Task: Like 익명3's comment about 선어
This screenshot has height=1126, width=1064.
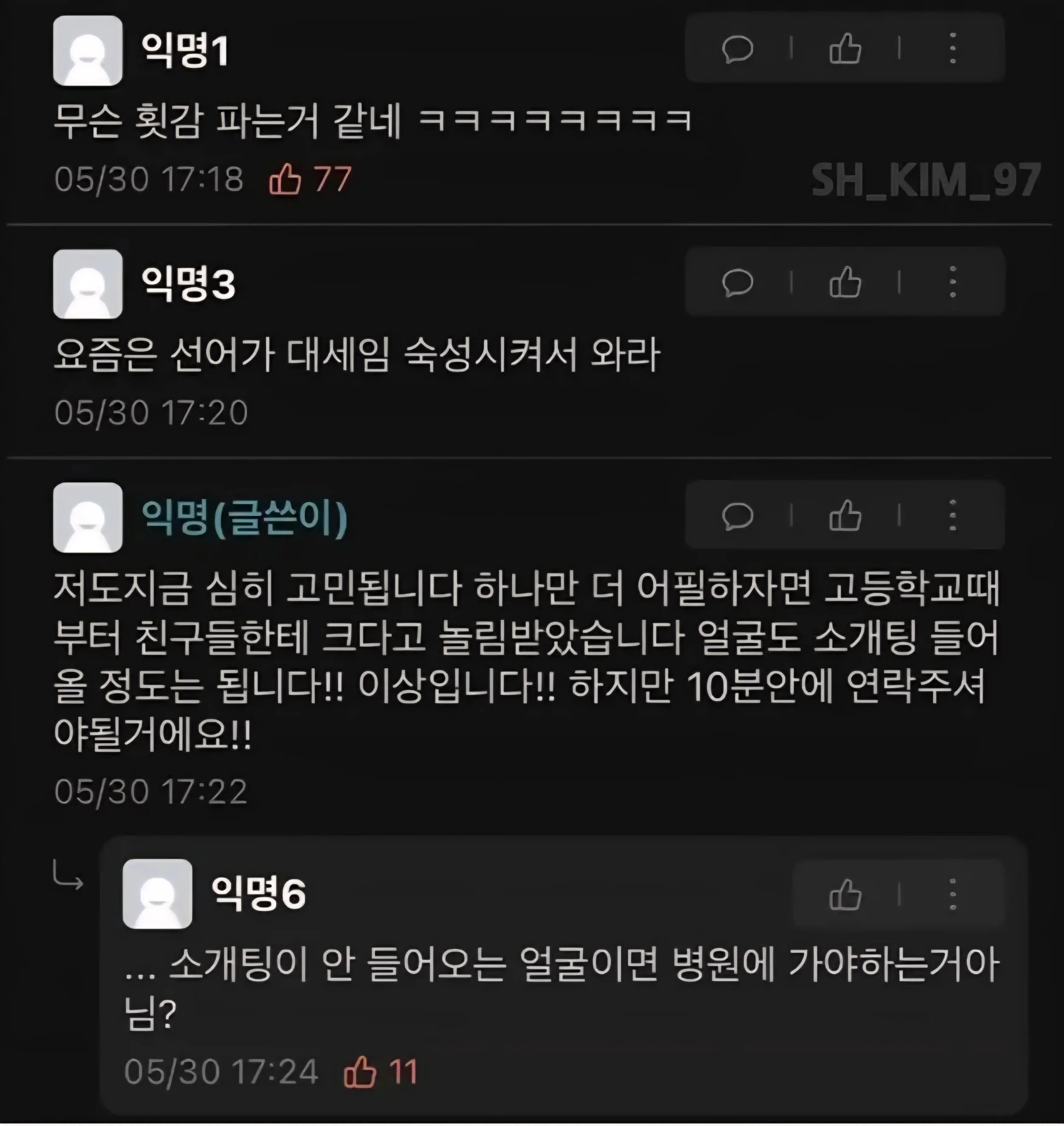Action: pos(845,282)
